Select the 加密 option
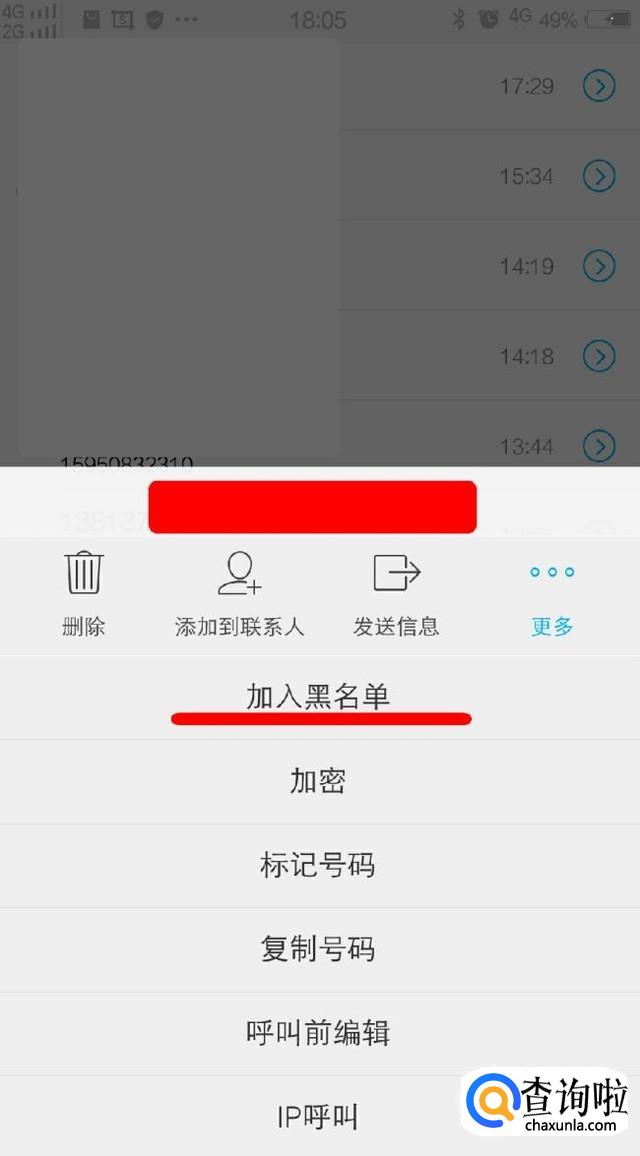The image size is (640, 1156). click(318, 781)
